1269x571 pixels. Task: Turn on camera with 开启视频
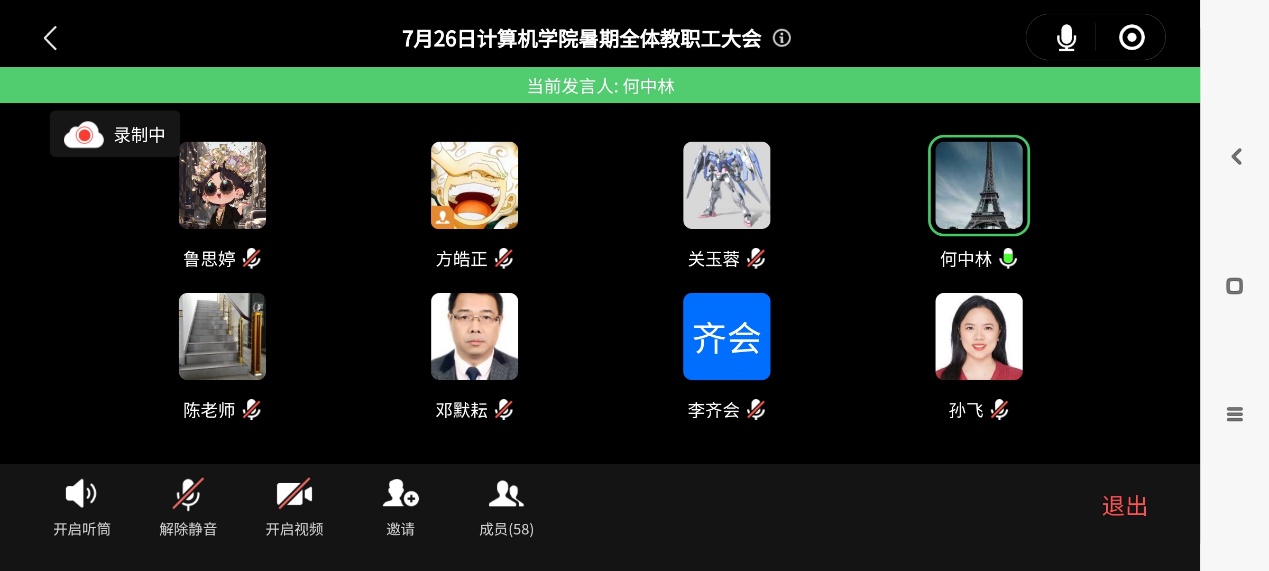[294, 506]
